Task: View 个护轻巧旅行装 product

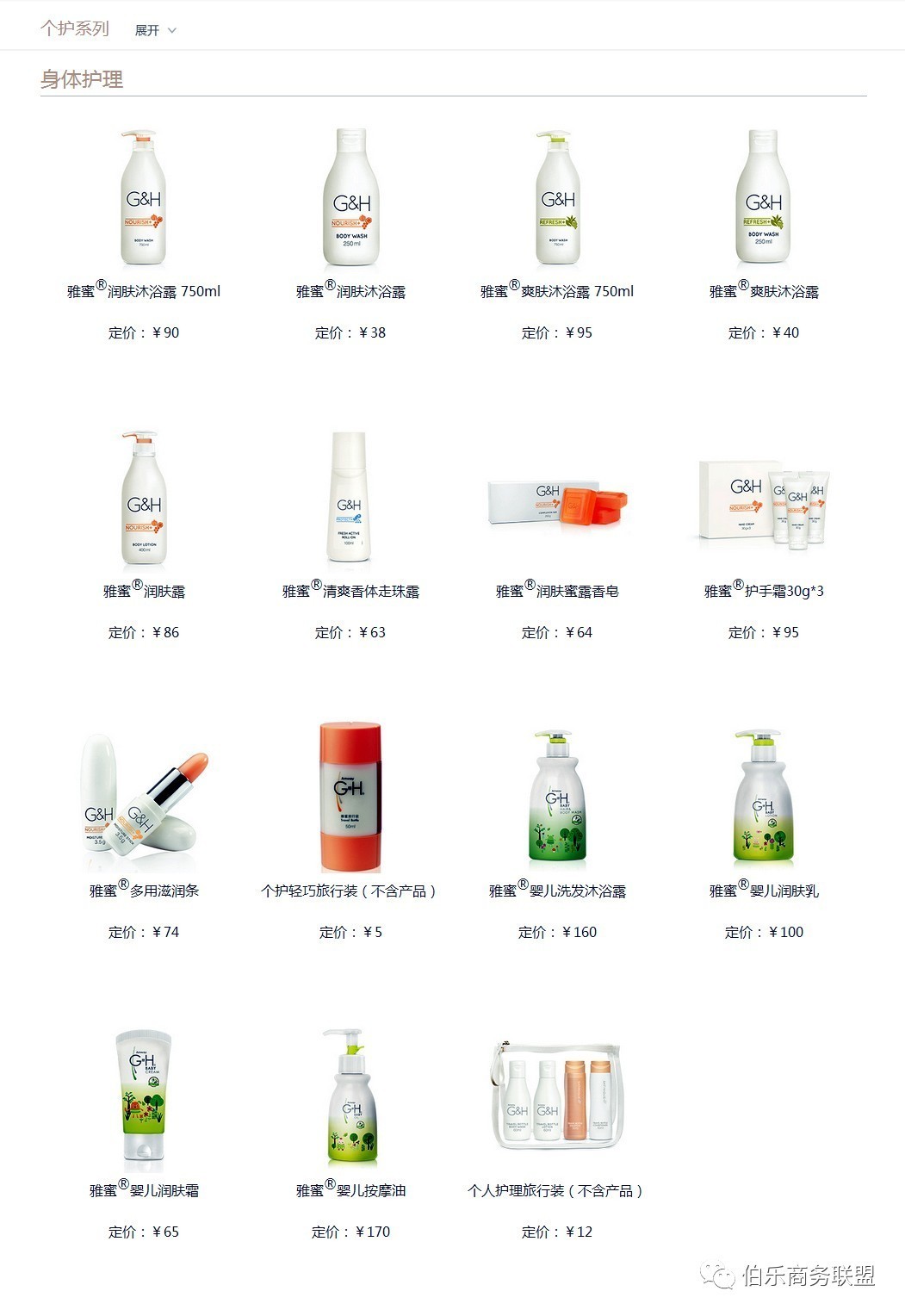Action: (x=350, y=798)
